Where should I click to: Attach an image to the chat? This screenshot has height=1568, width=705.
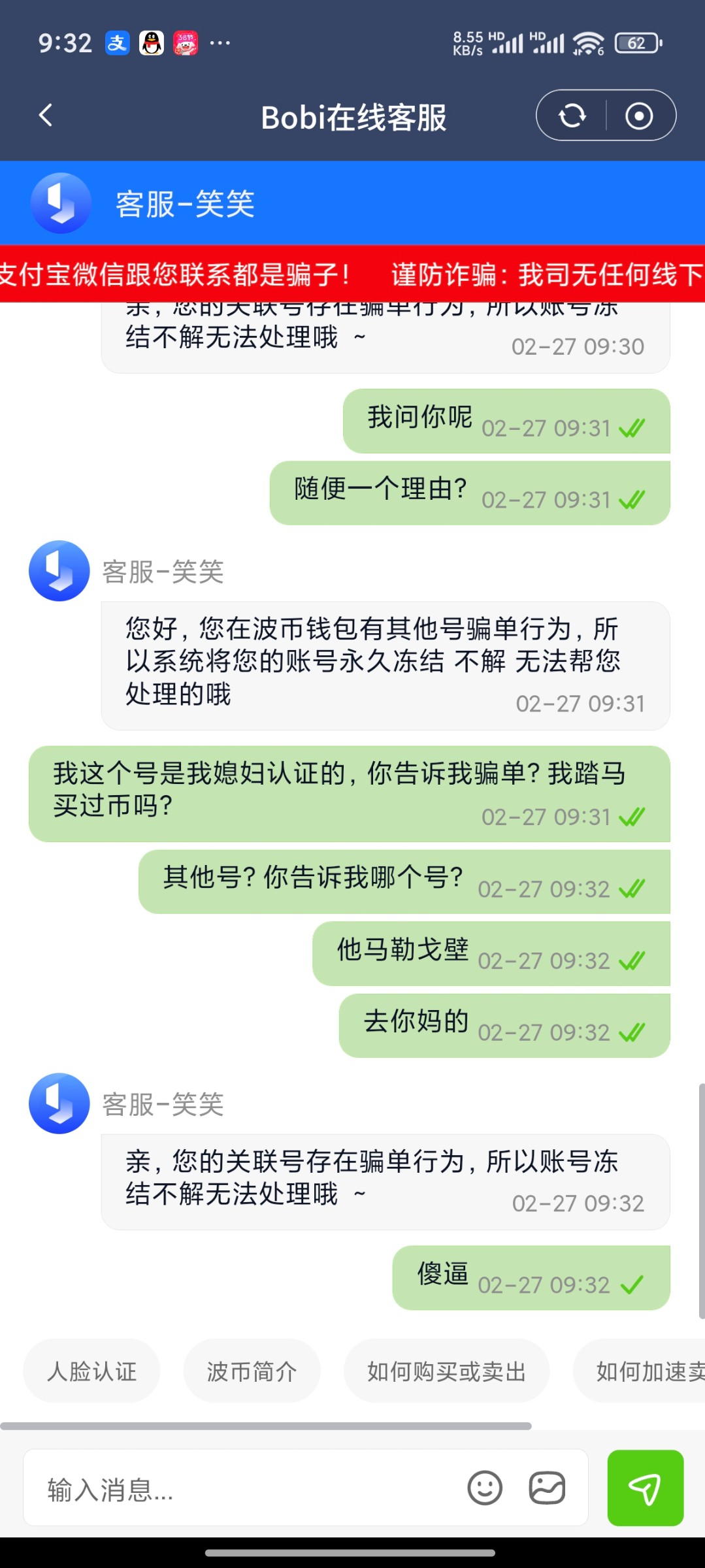point(547,1488)
